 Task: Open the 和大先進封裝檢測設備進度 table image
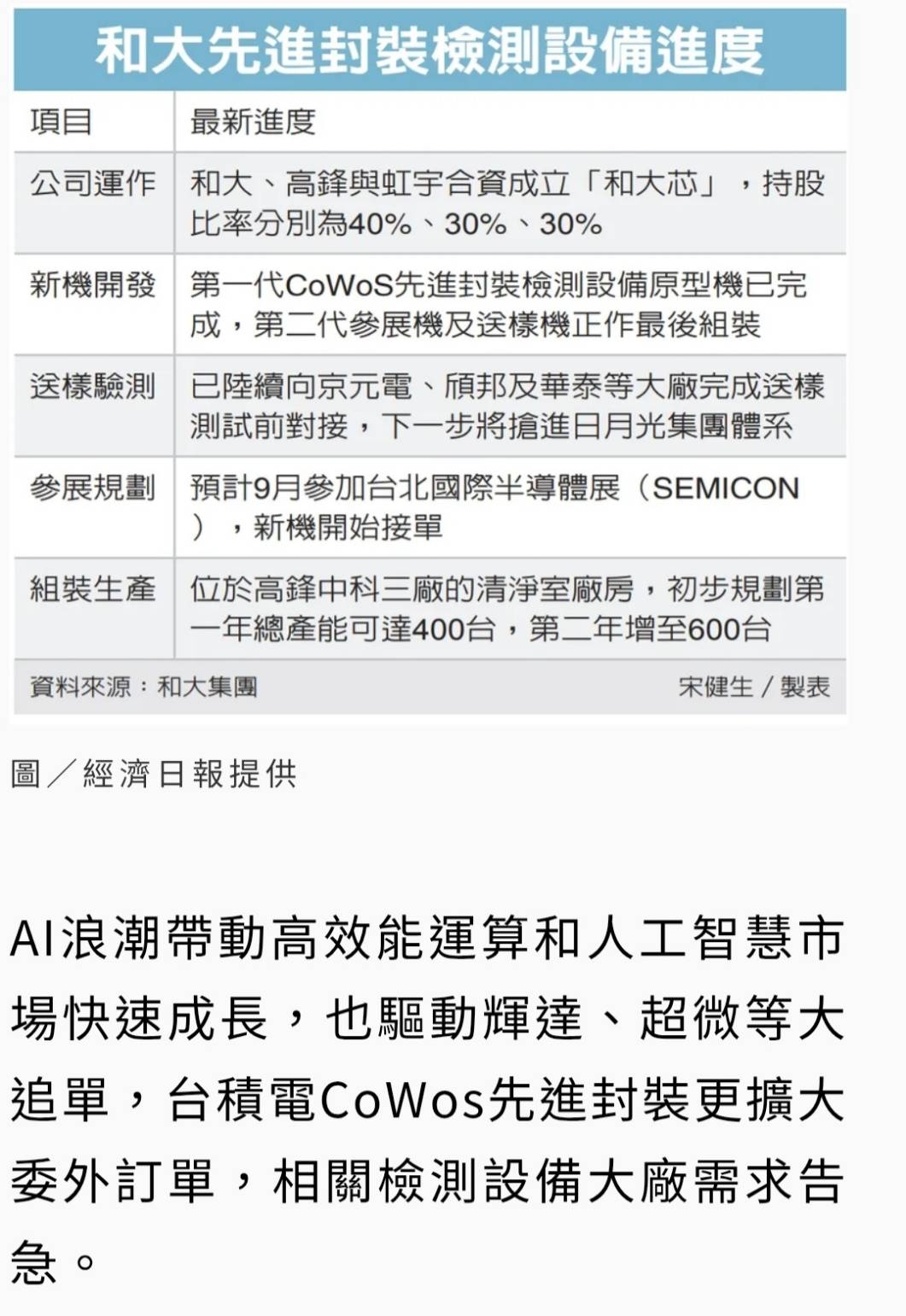point(430,362)
